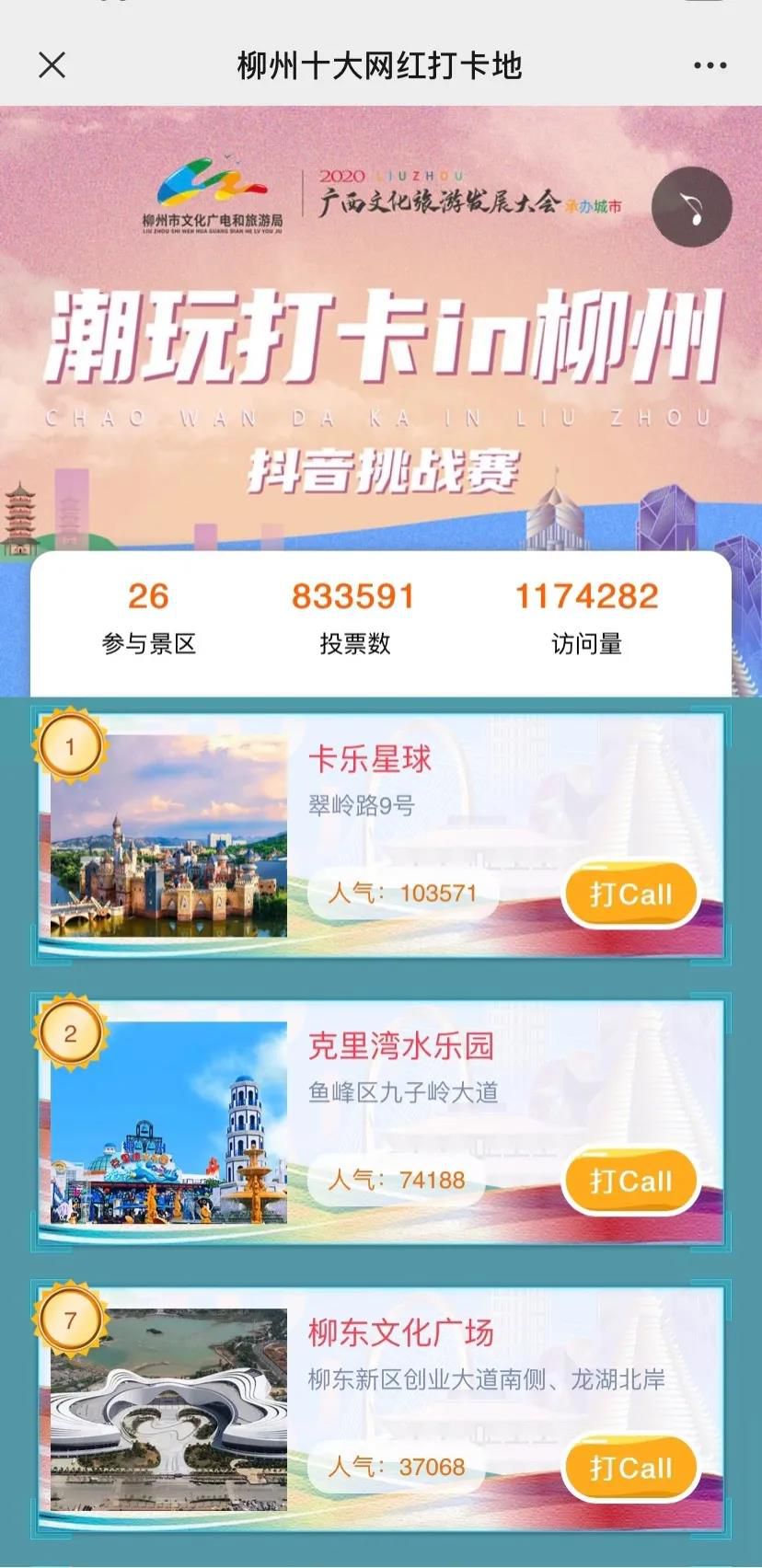Open the 卡乐星球 scenic spot photo
The width and height of the screenshot is (762, 1568).
pos(168,836)
